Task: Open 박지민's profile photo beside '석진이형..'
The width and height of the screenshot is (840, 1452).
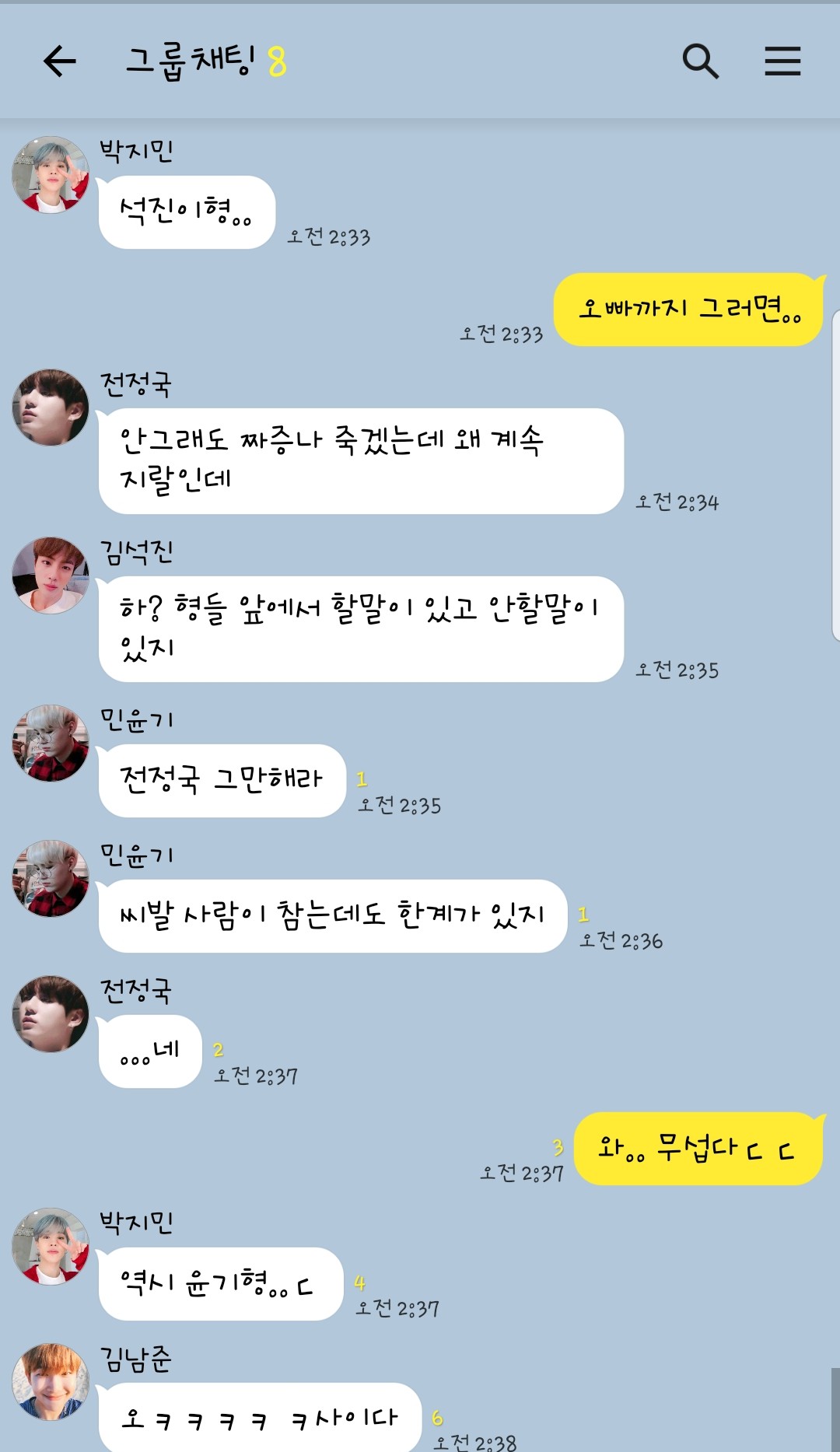Action: (x=51, y=175)
